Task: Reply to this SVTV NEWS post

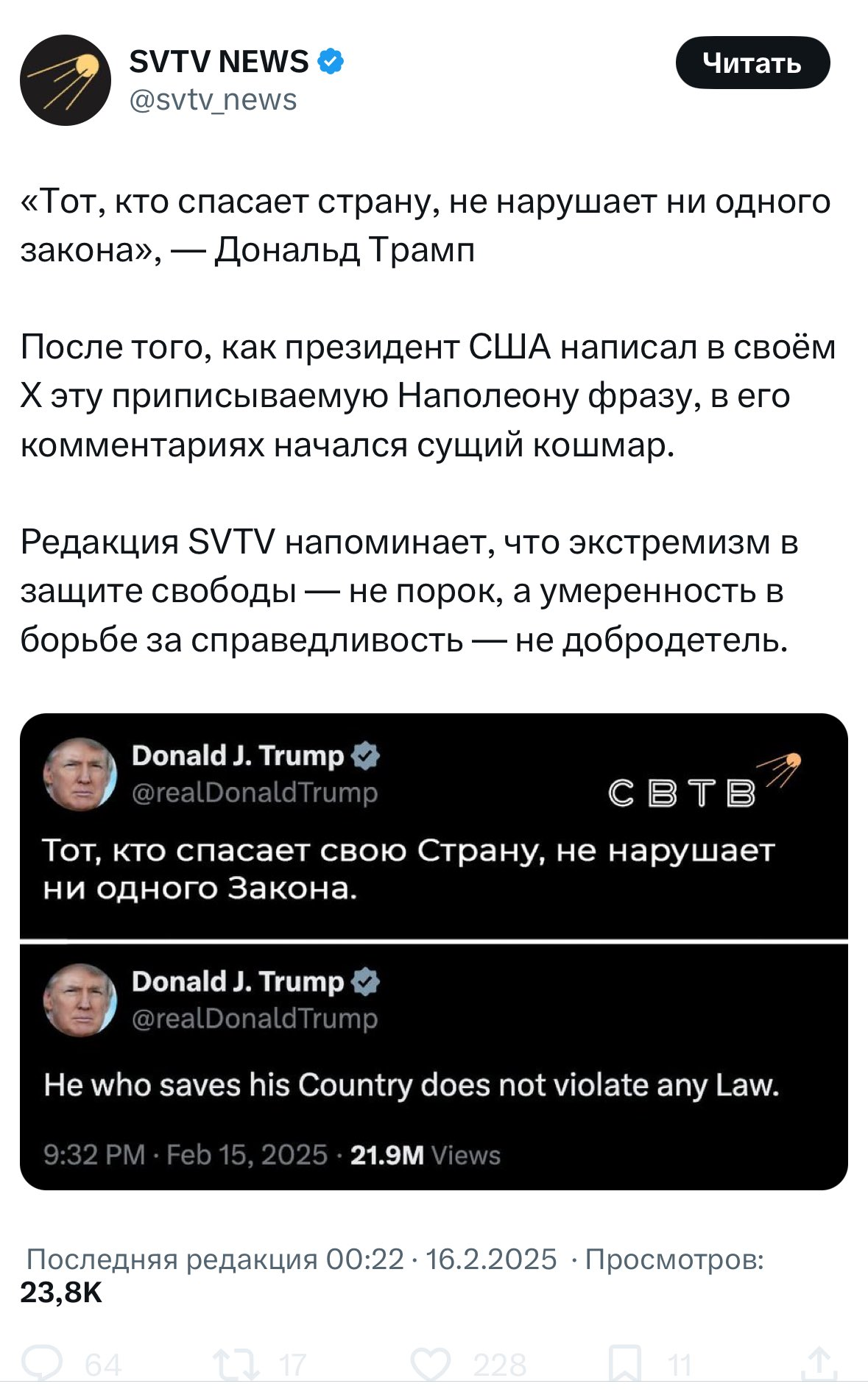Action: point(43,1364)
